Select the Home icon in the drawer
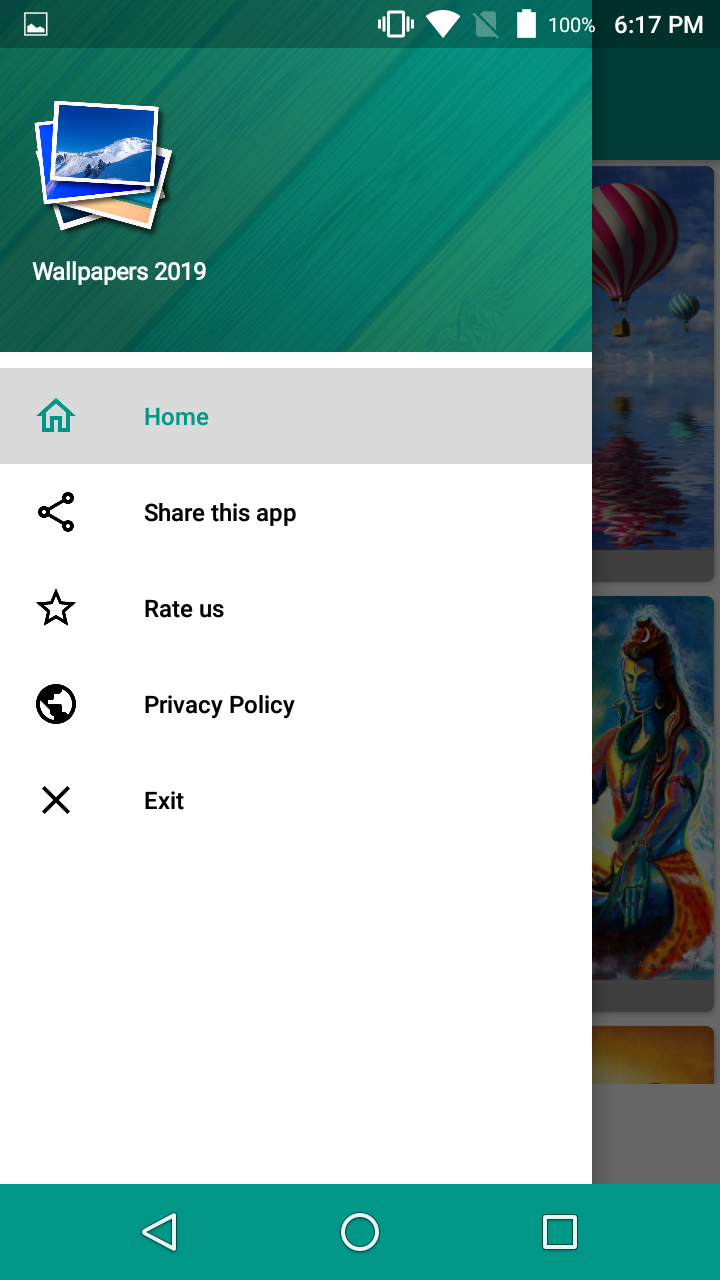 [56, 416]
